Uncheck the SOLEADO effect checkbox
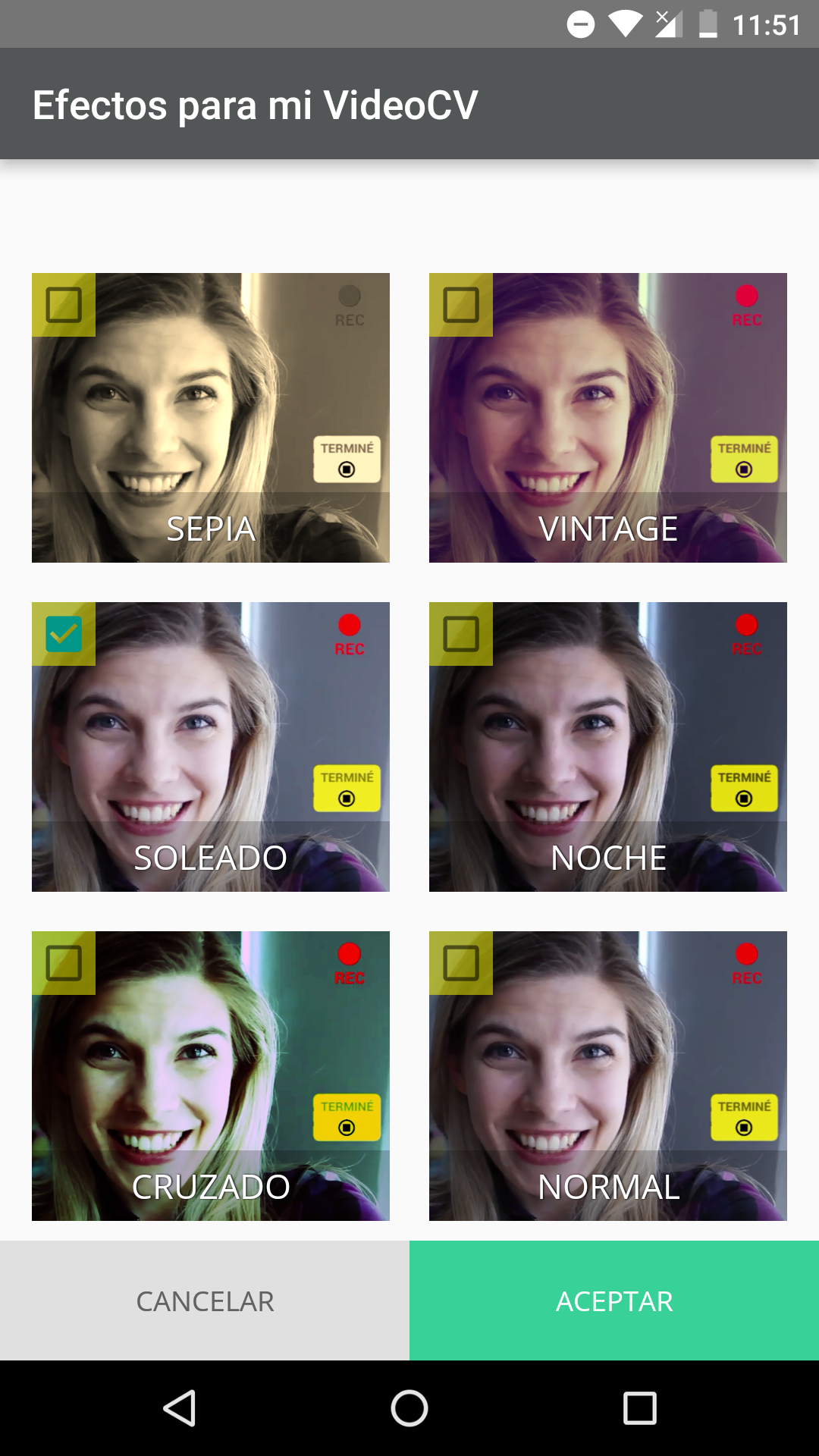Image resolution: width=819 pixels, height=1456 pixels. click(64, 634)
